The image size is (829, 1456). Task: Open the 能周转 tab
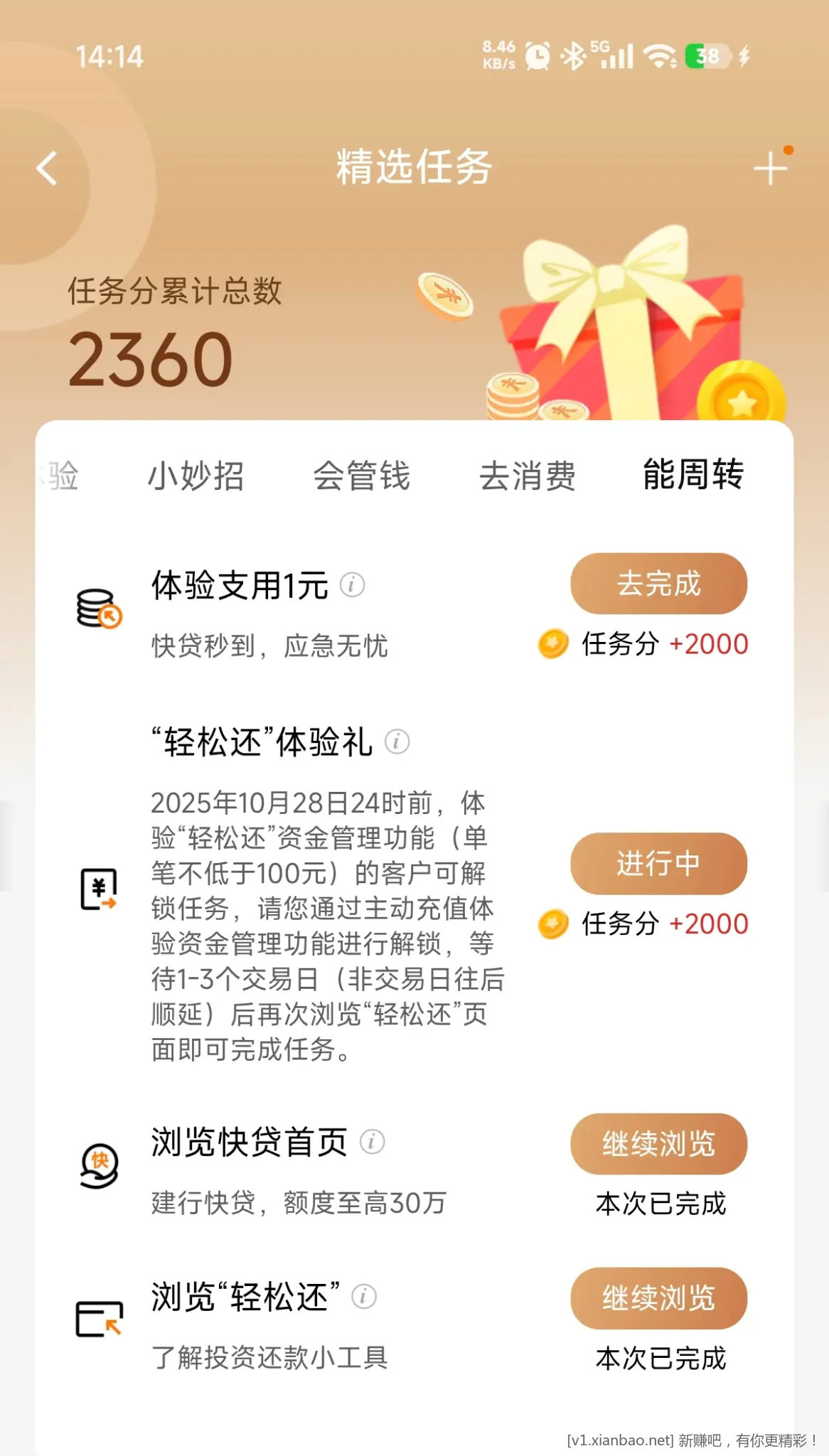point(693,474)
